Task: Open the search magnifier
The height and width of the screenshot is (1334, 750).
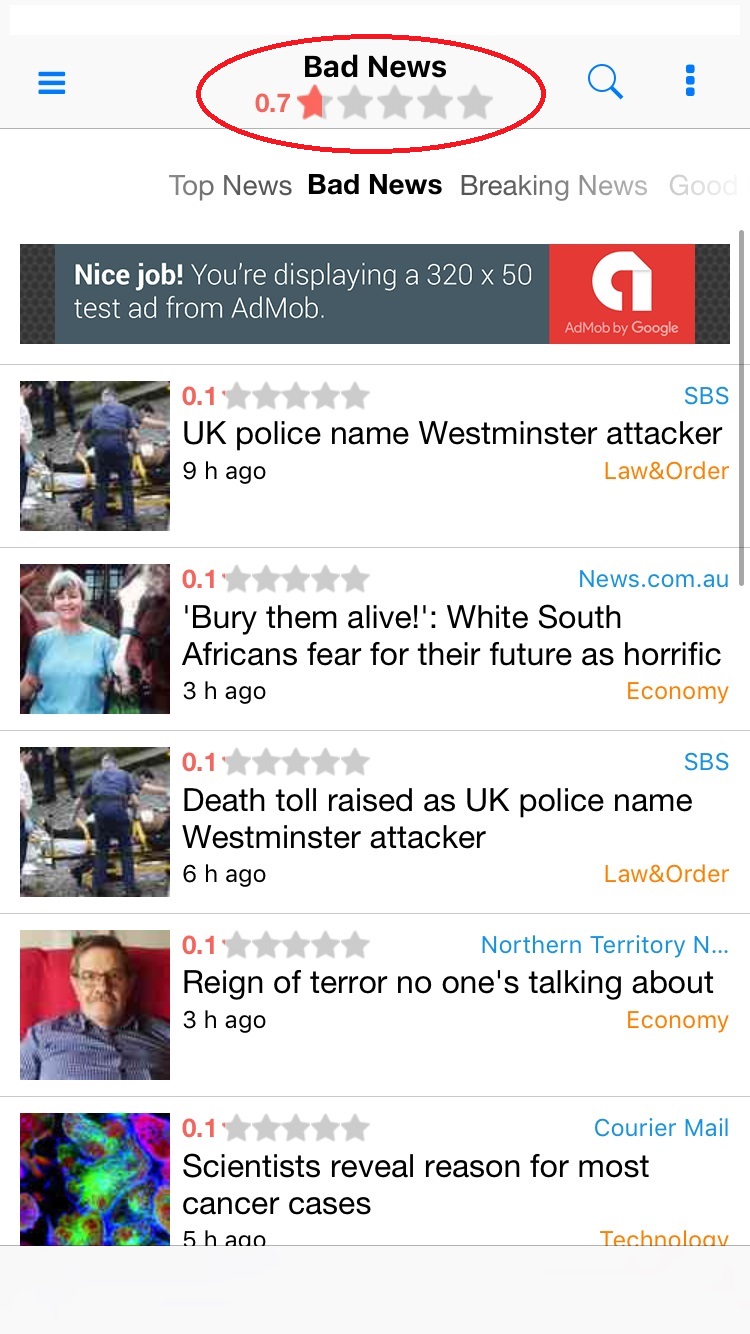Action: tap(605, 82)
